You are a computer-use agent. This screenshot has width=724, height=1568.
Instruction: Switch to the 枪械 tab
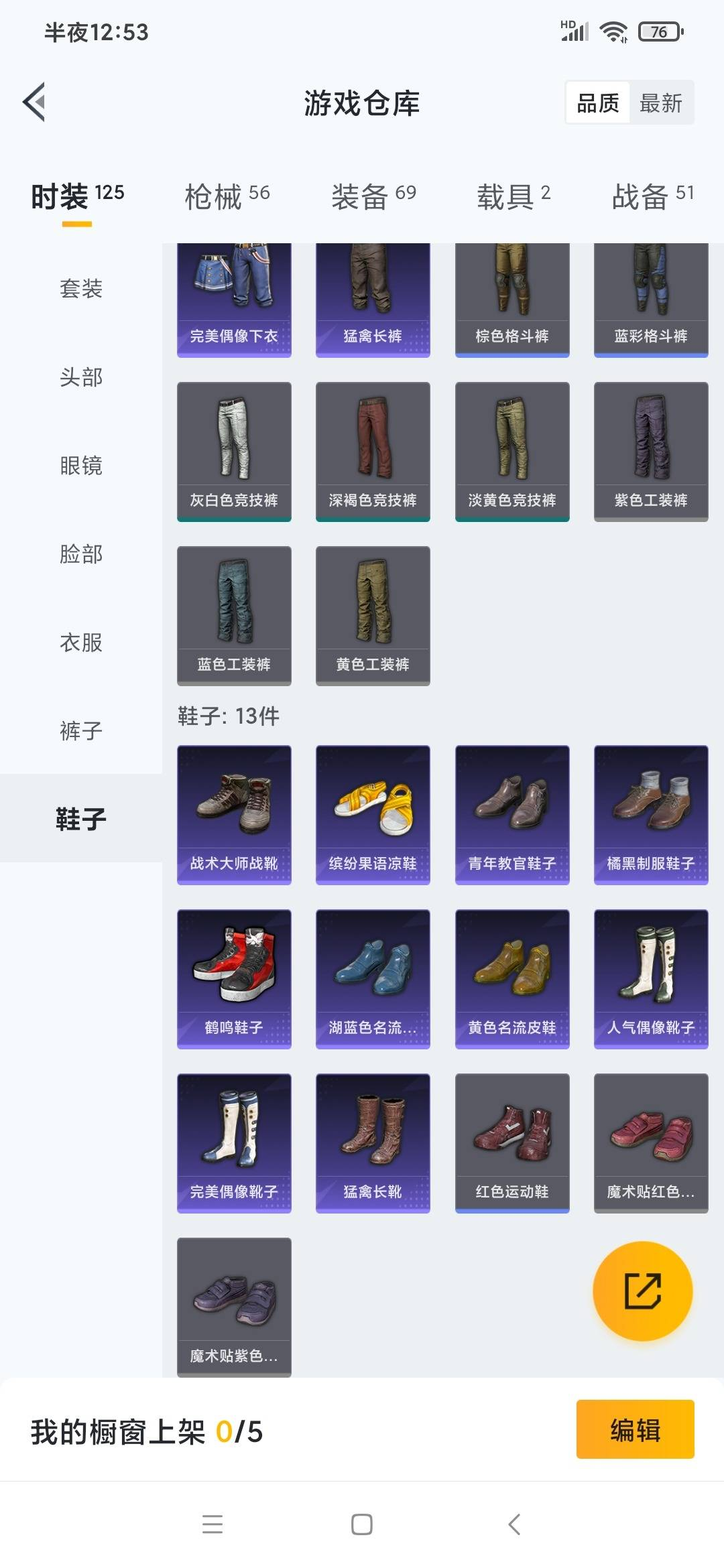coord(227,196)
